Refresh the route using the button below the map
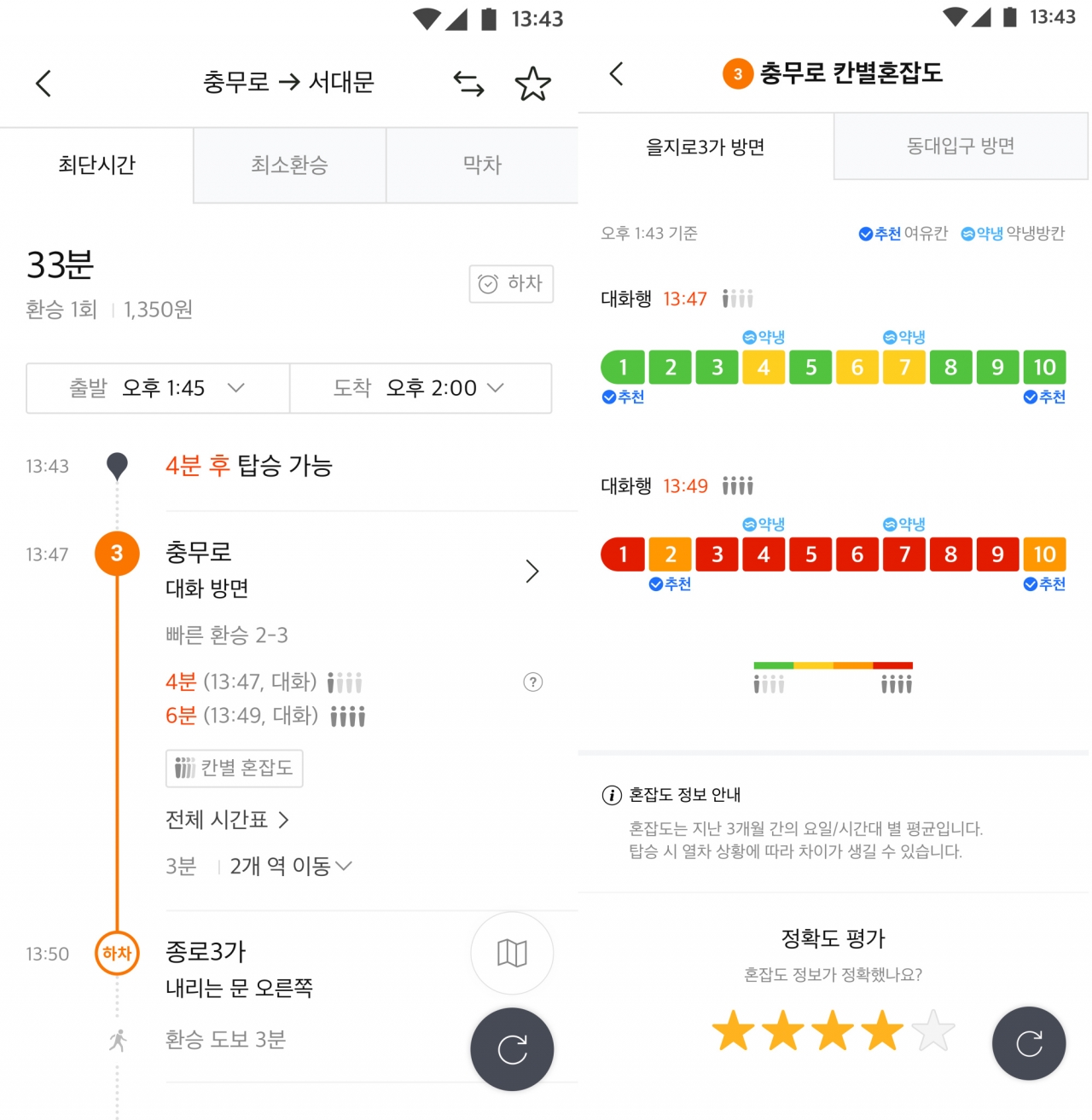Screen dimensions: 1092x1120 click(512, 1049)
